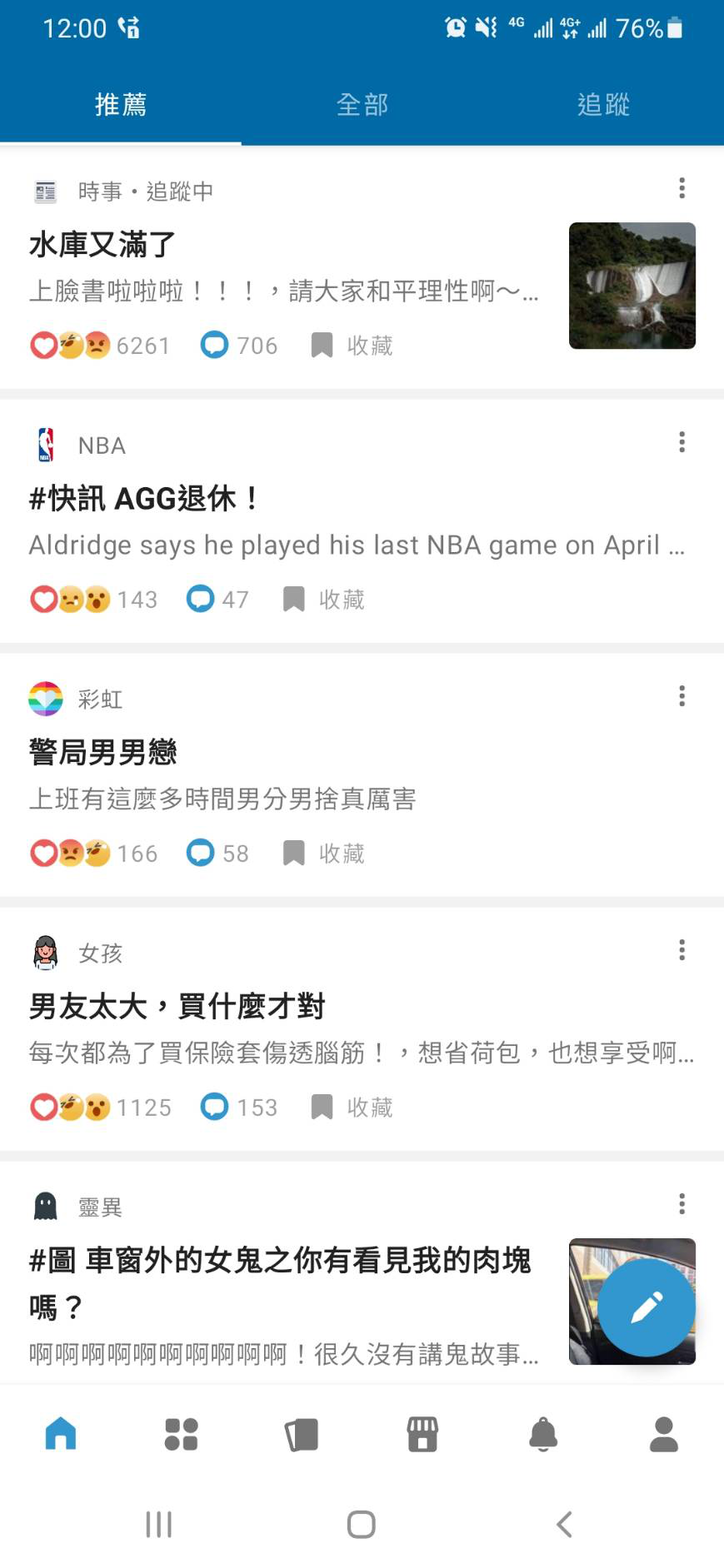724x1568 pixels.
Task: Bookmark the 水庫又滿了 post
Action: click(352, 346)
